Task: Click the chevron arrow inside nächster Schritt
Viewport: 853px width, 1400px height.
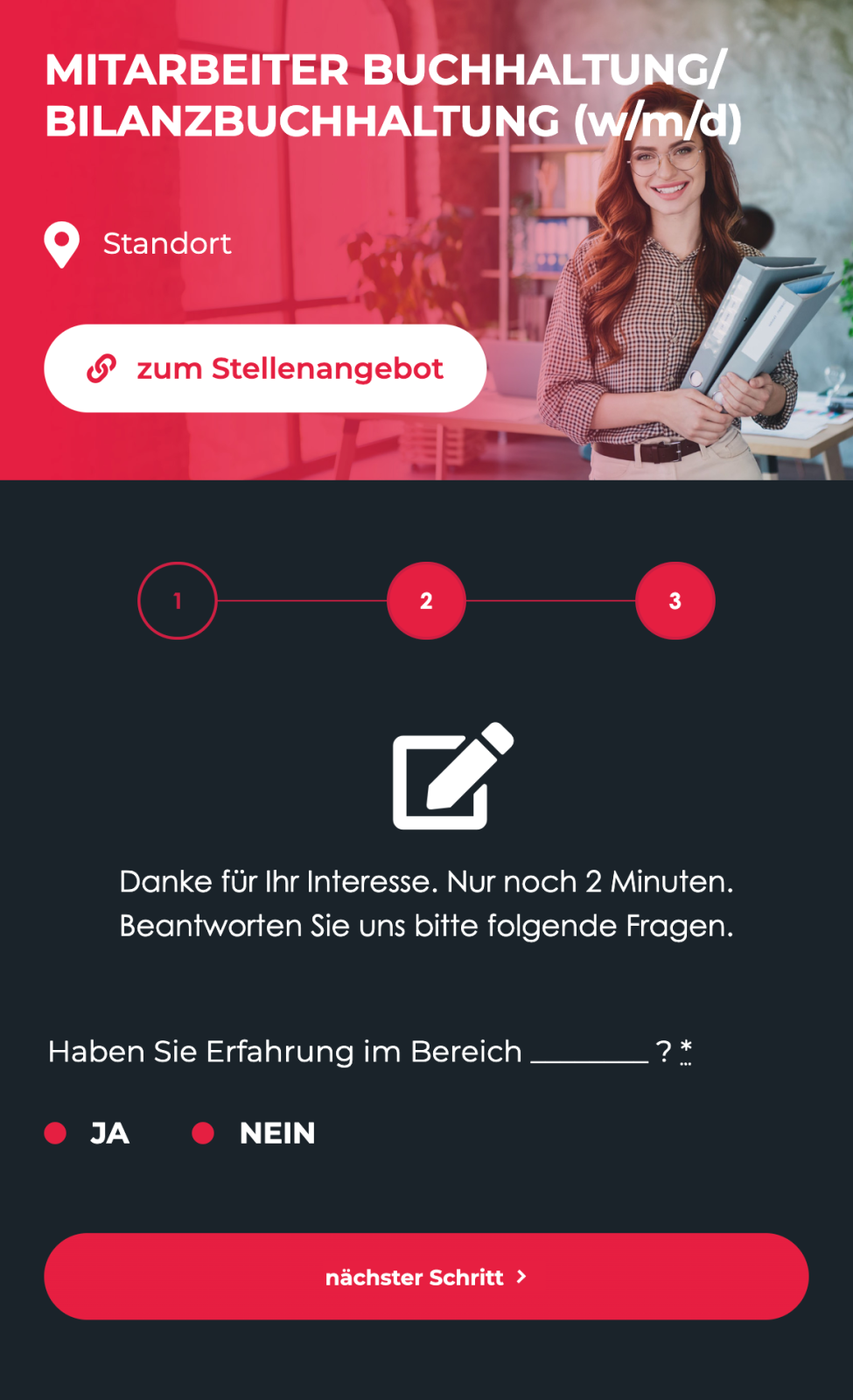Action: click(x=522, y=1277)
